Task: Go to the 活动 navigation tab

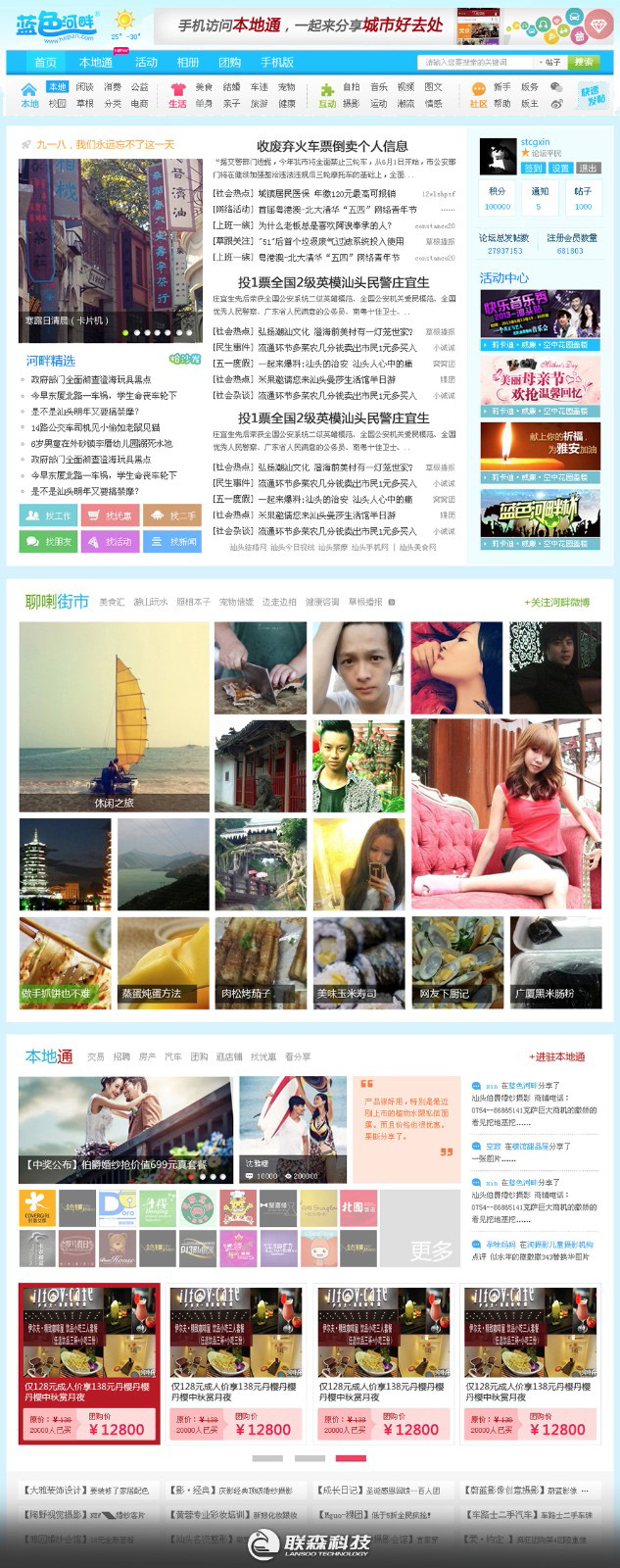Action: point(146,62)
